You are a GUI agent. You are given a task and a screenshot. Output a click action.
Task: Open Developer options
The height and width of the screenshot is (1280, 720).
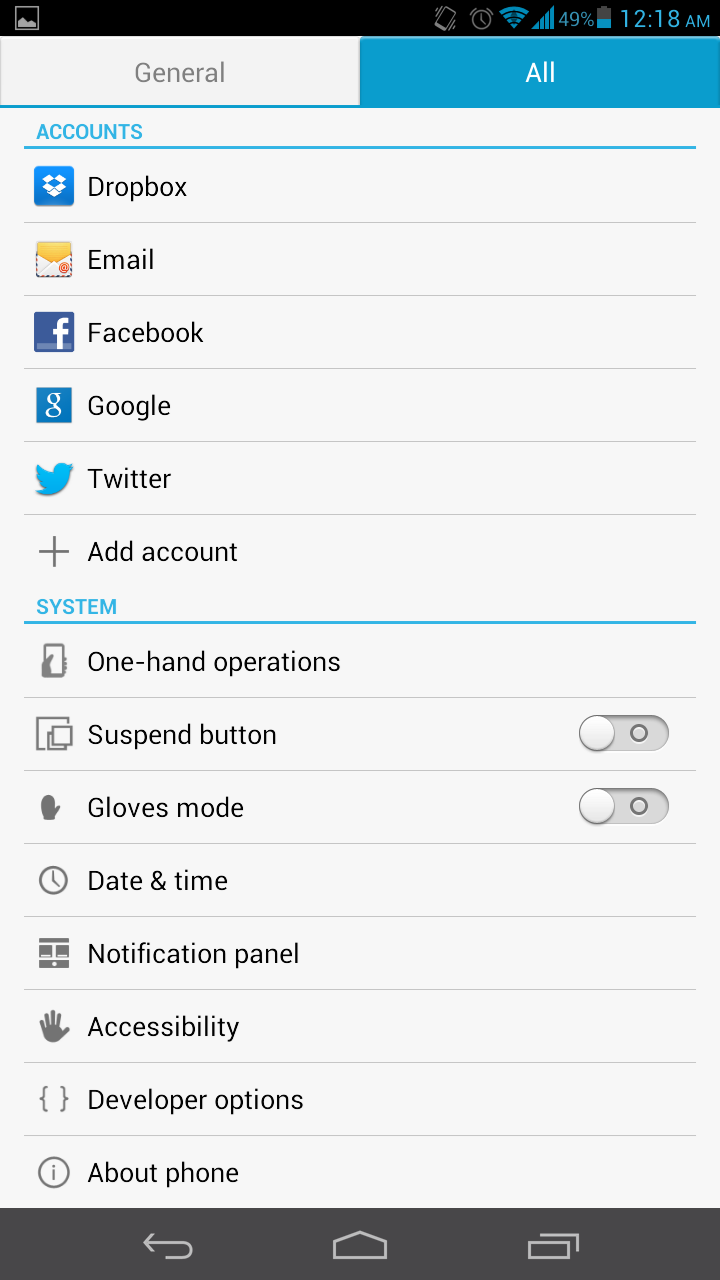360,1099
